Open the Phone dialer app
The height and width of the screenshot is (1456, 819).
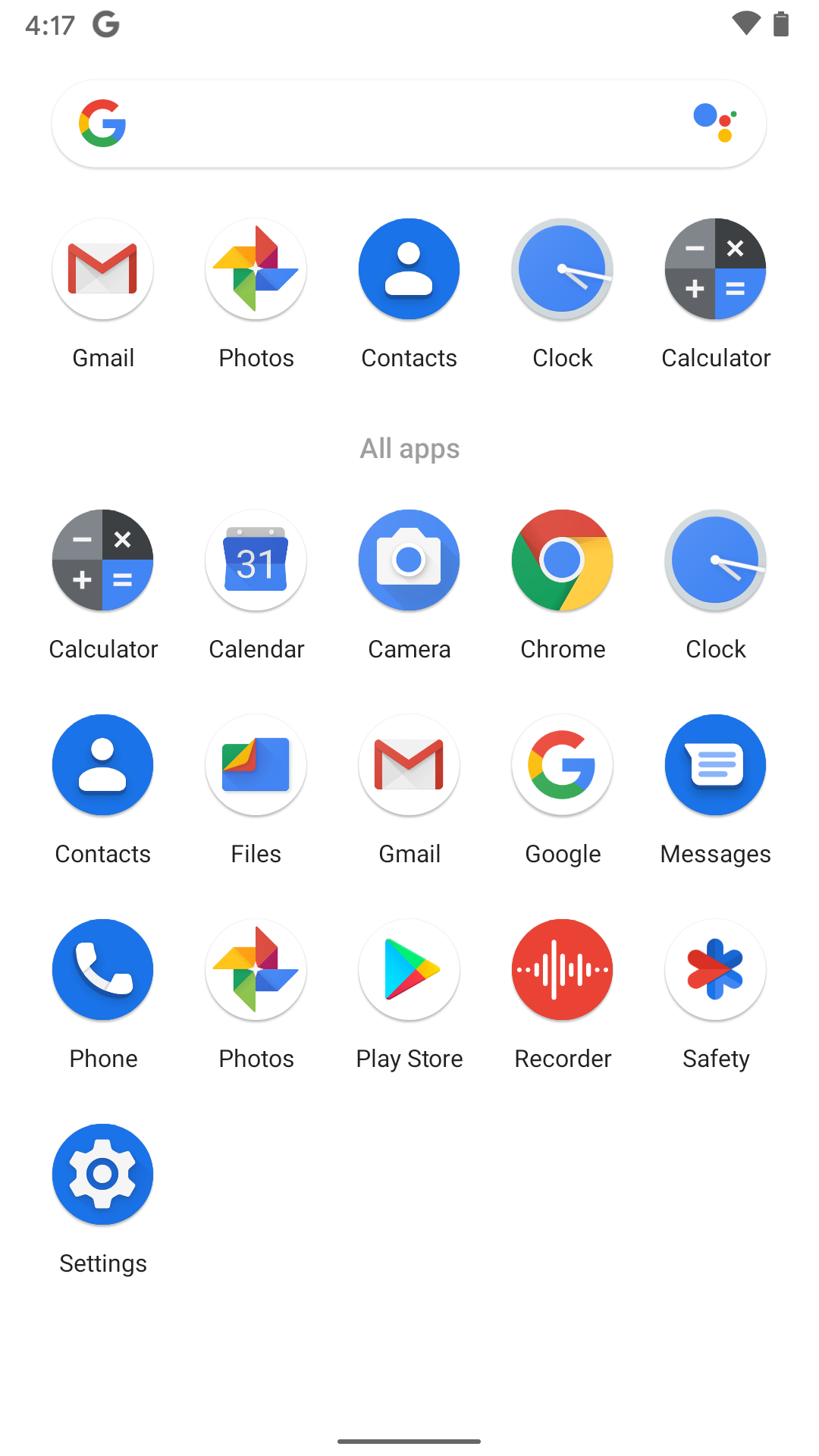tap(103, 970)
